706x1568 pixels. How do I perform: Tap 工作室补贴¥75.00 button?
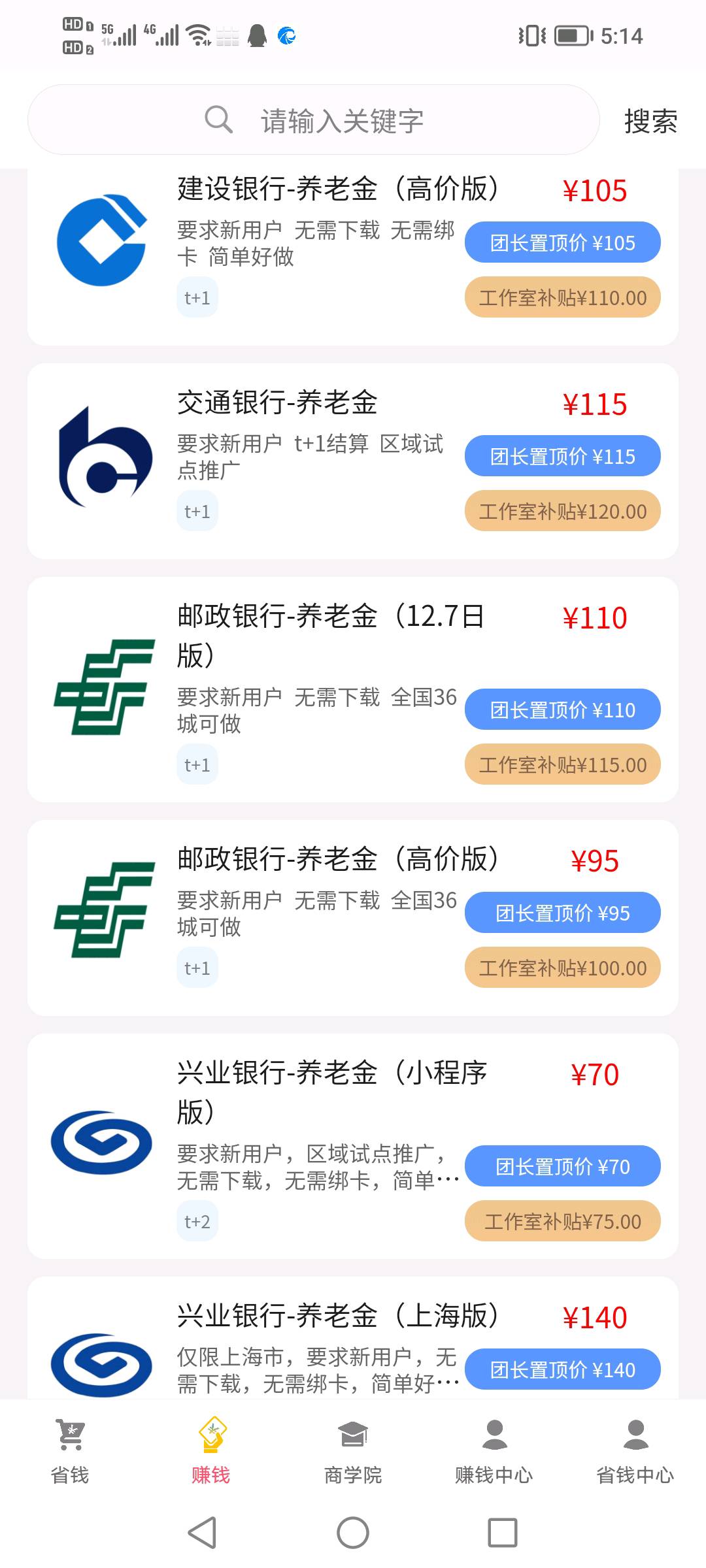562,1221
